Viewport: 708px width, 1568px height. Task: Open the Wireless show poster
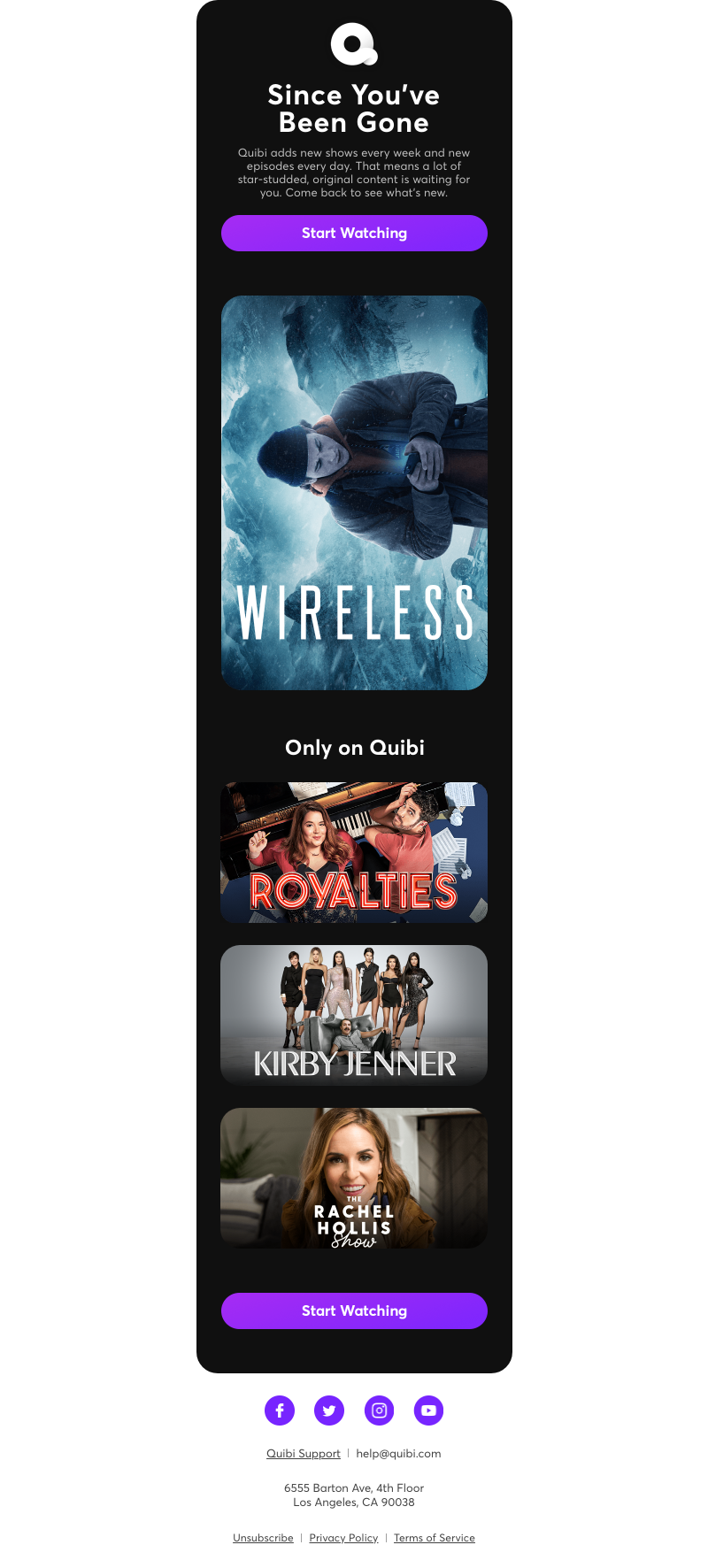pos(354,493)
